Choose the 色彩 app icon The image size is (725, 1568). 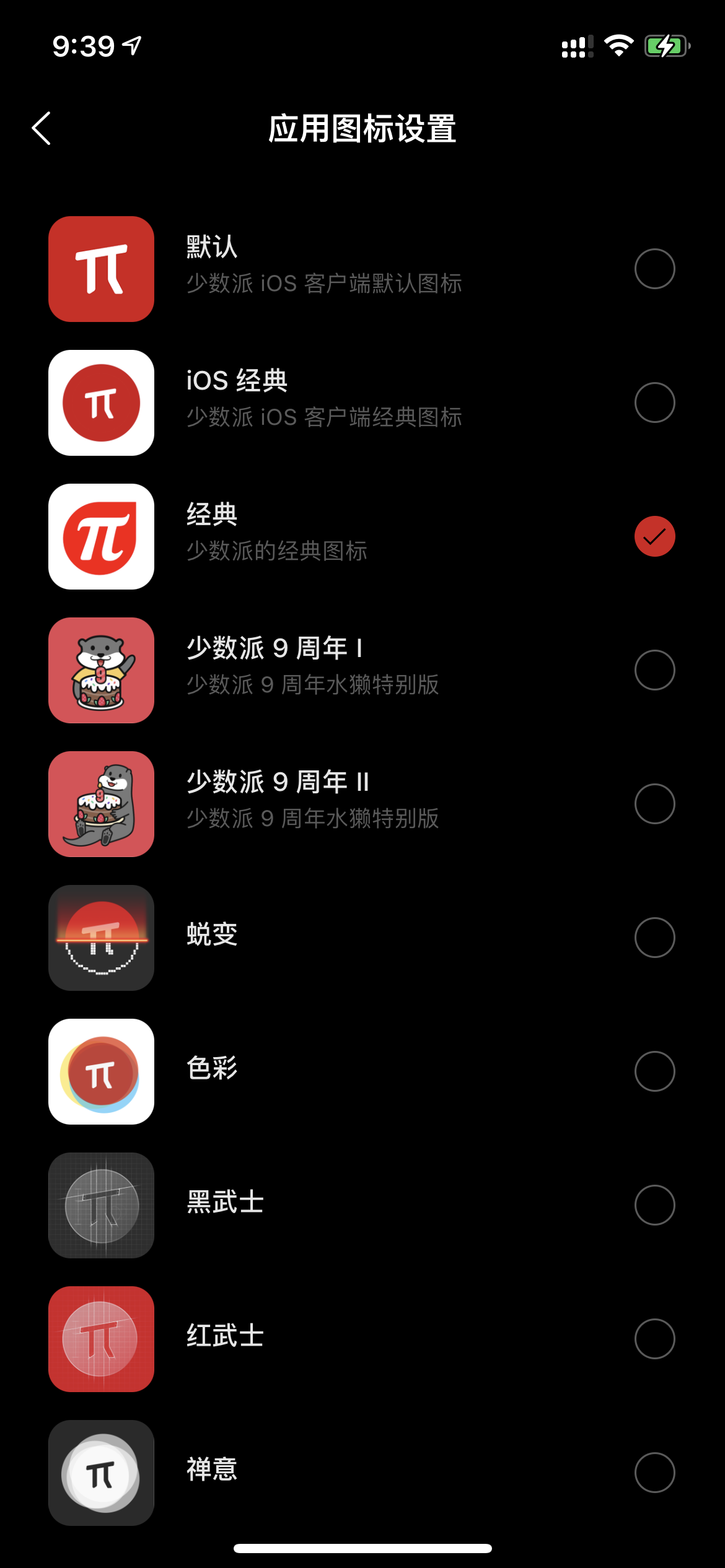(654, 1071)
